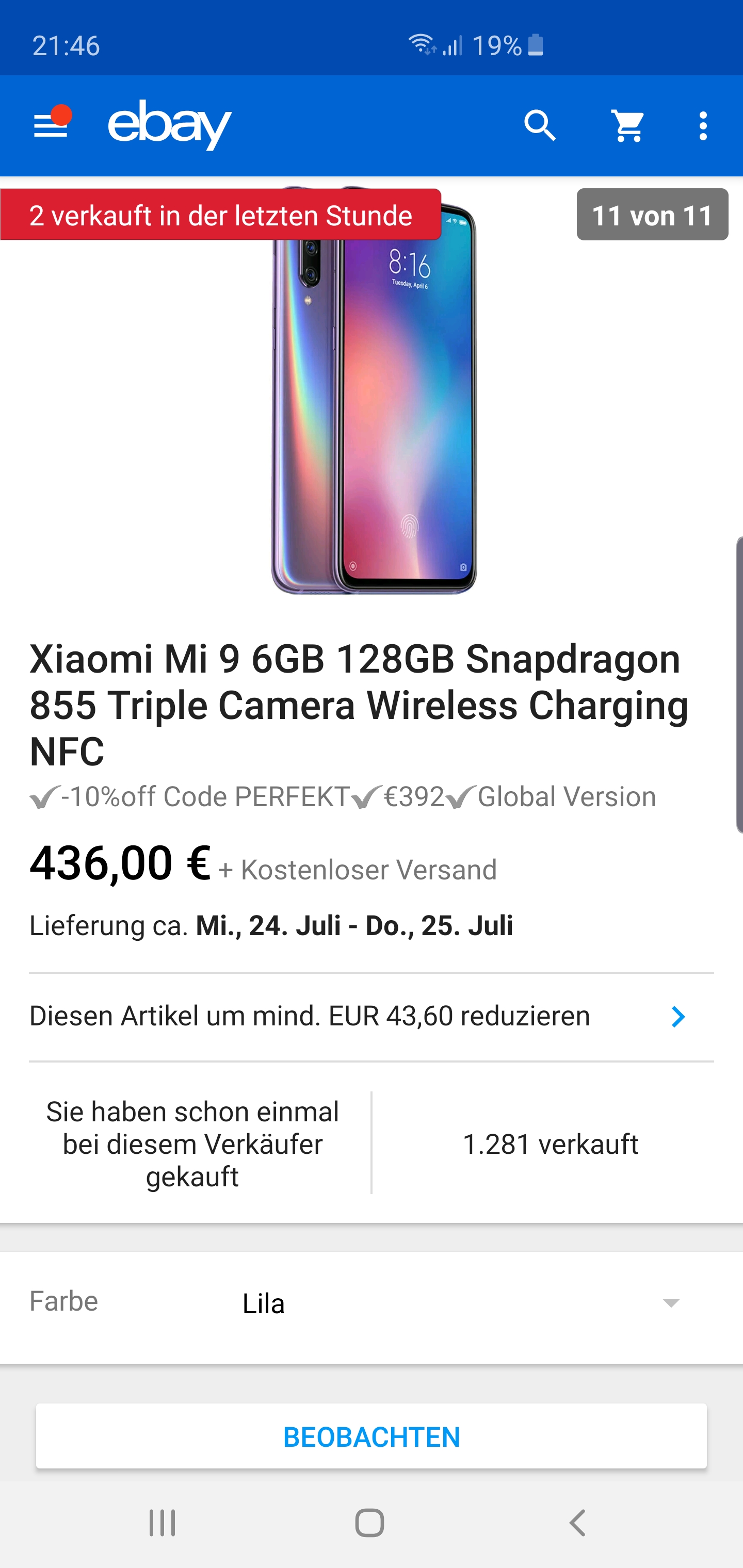Open the overflow menu
The height and width of the screenshot is (1568, 743).
coord(703,126)
